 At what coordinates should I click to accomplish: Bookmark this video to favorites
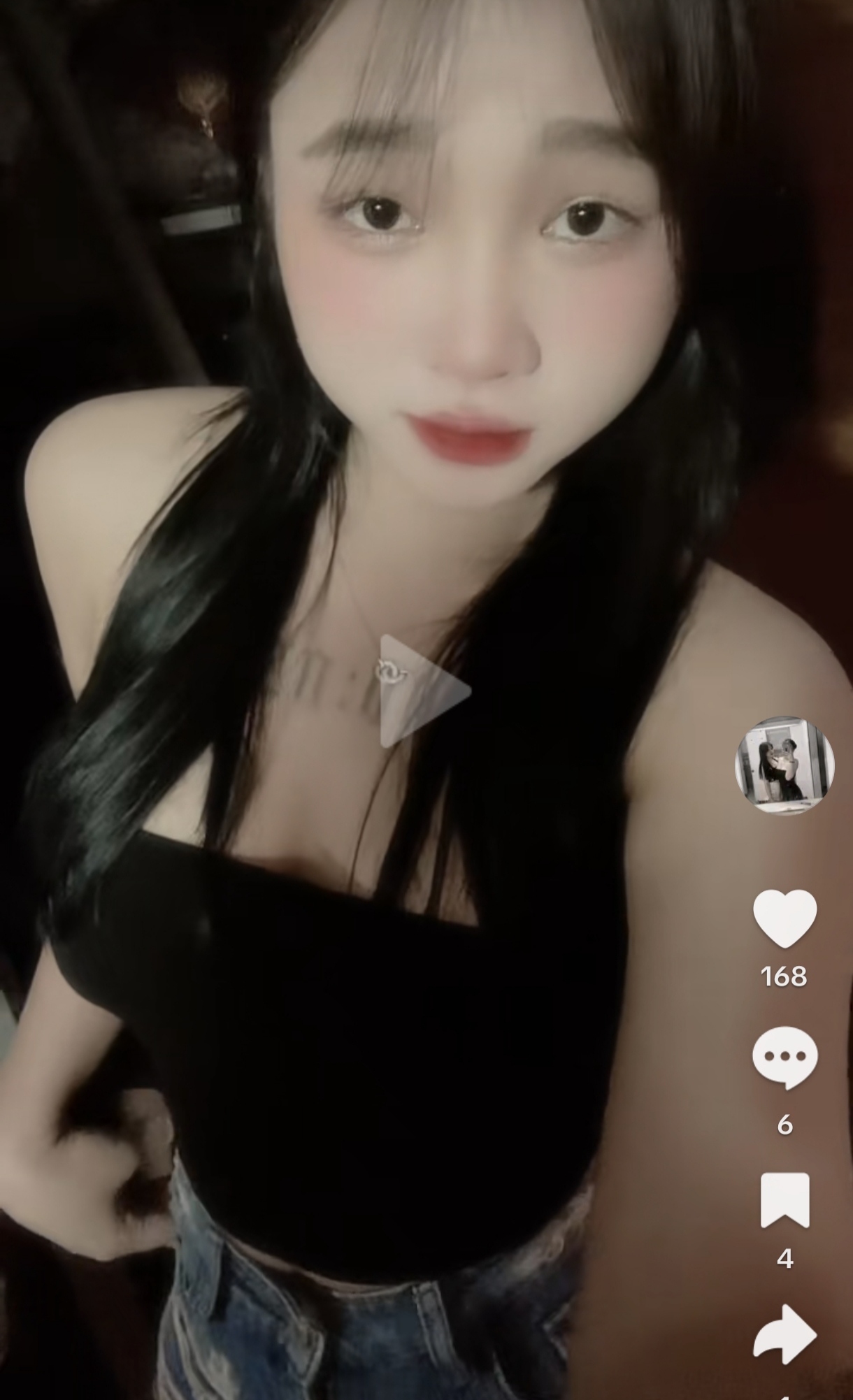[x=784, y=1200]
